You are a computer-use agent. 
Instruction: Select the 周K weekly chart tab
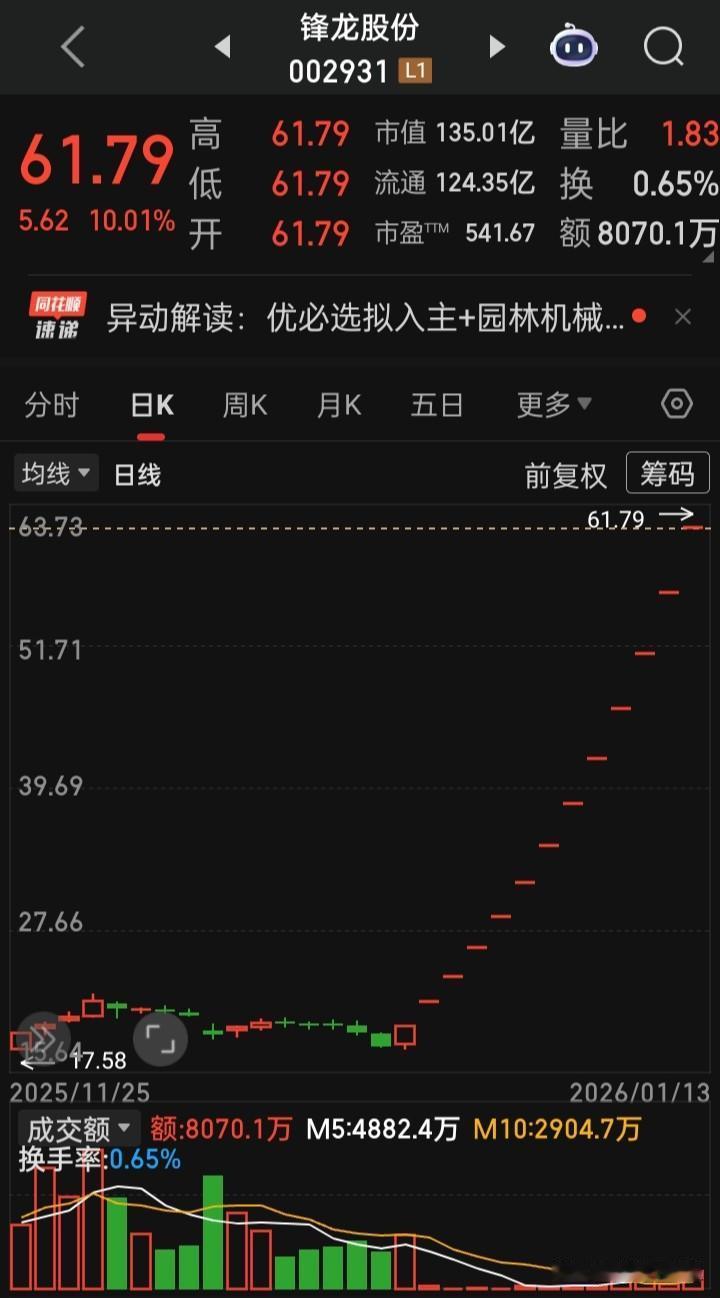tap(243, 404)
